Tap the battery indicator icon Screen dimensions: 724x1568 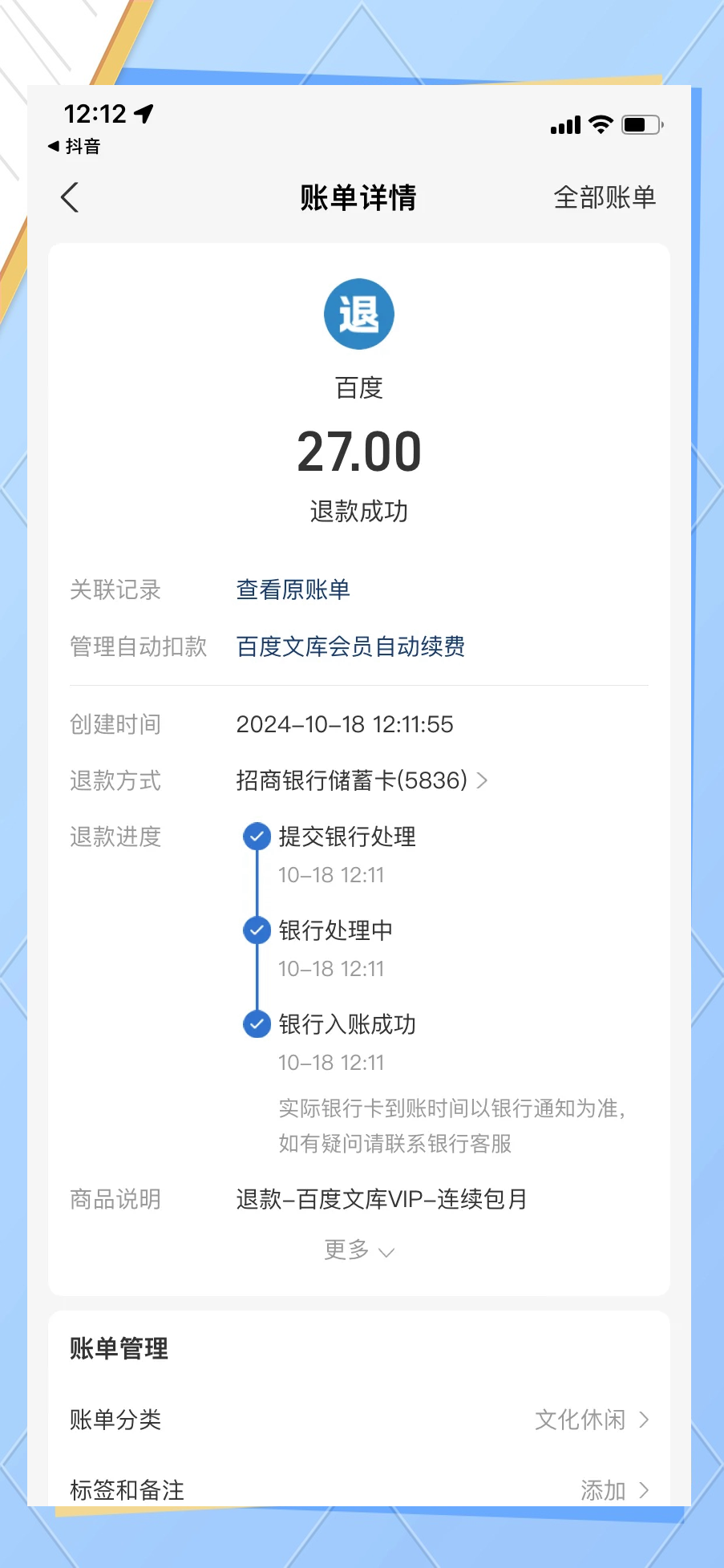coord(639,124)
